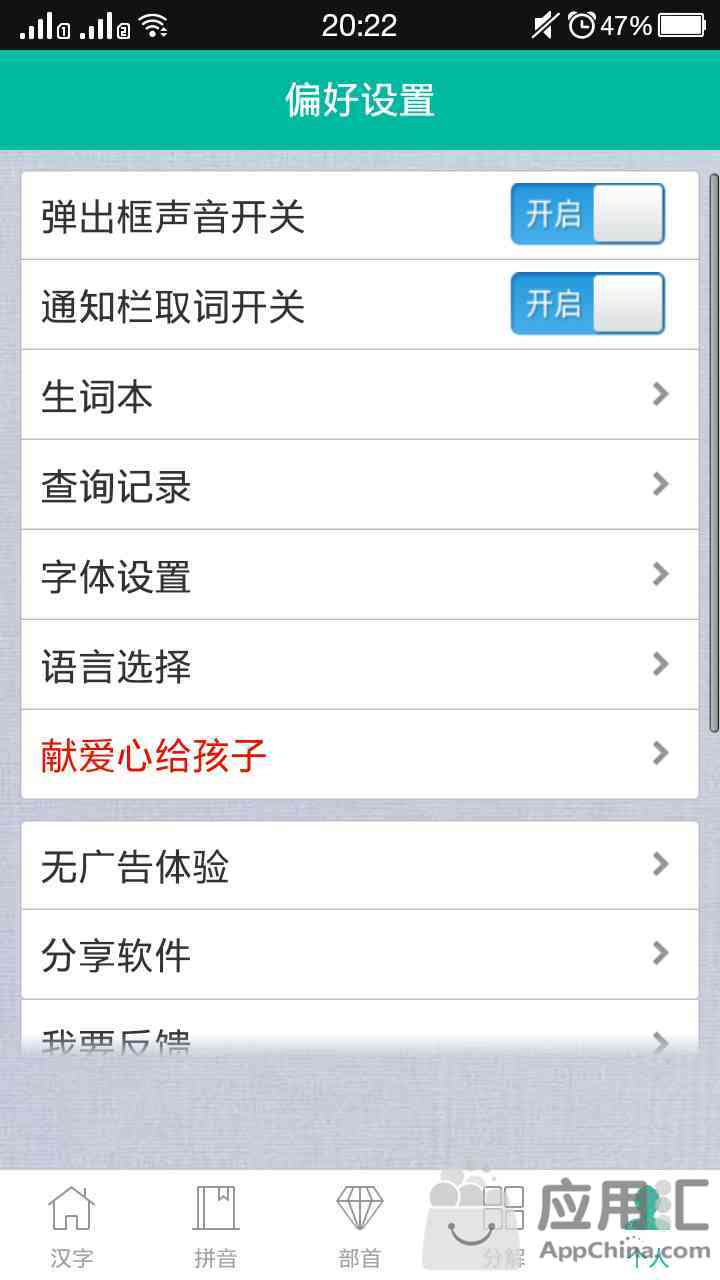Switch to the 分解 tab

(x=504, y=1226)
